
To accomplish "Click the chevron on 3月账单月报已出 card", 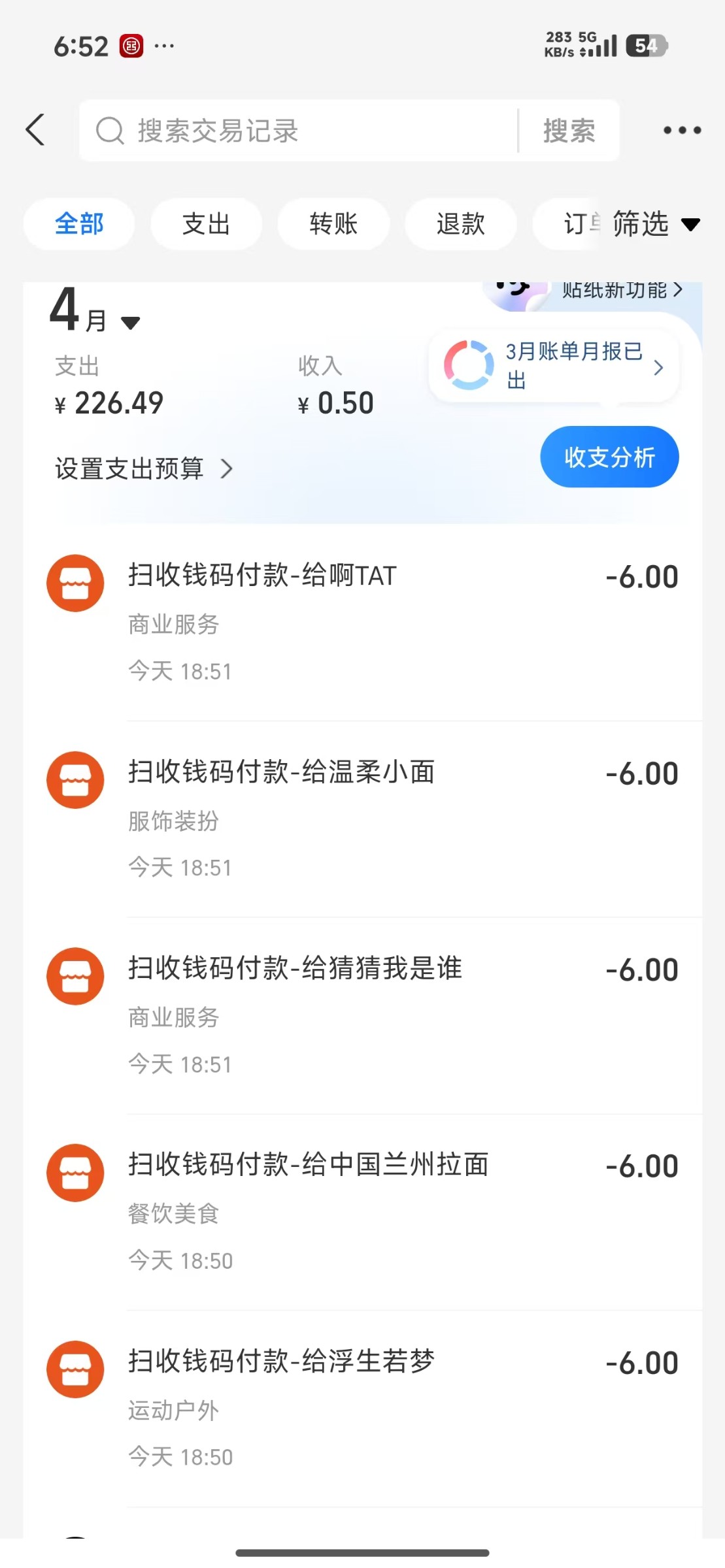I will click(x=658, y=368).
